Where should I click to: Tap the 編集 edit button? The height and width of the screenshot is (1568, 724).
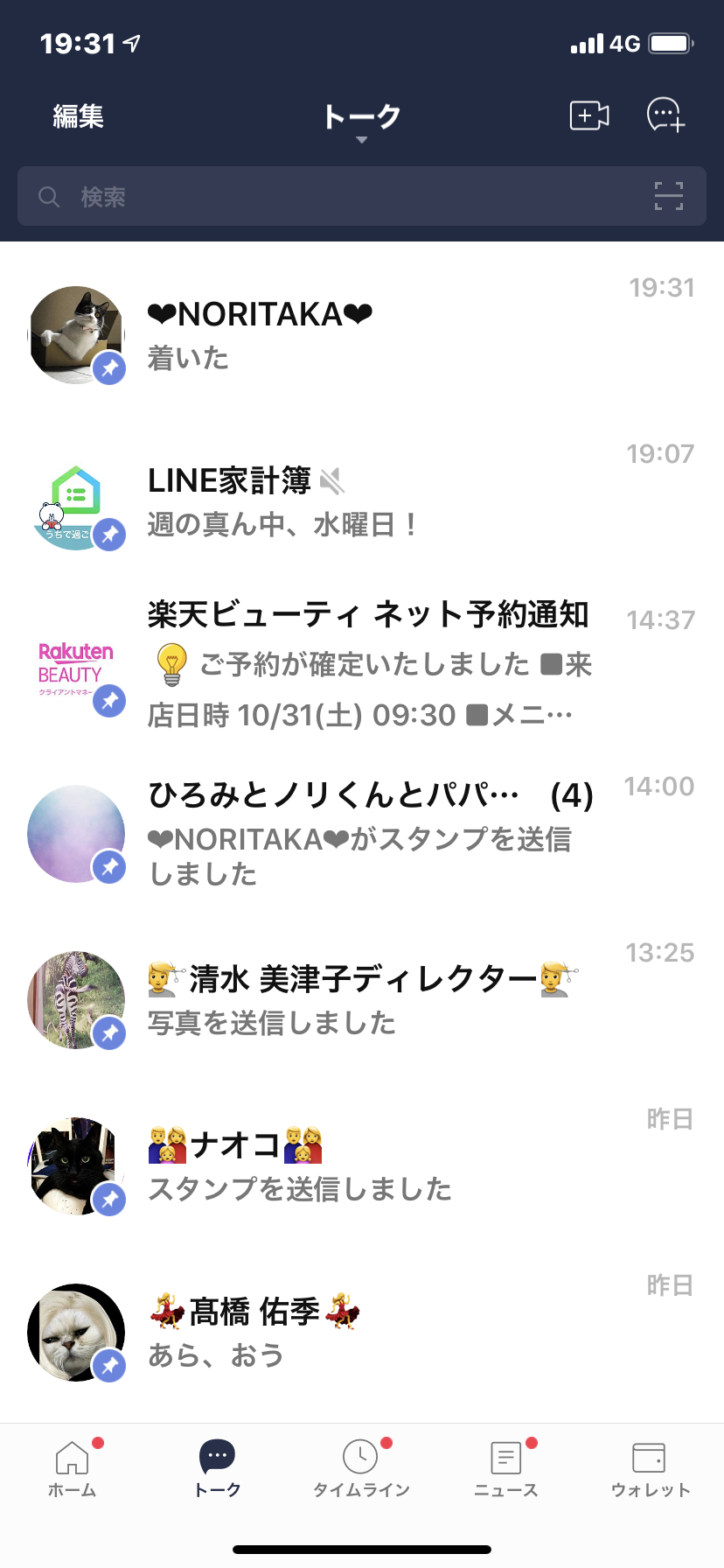tap(79, 116)
